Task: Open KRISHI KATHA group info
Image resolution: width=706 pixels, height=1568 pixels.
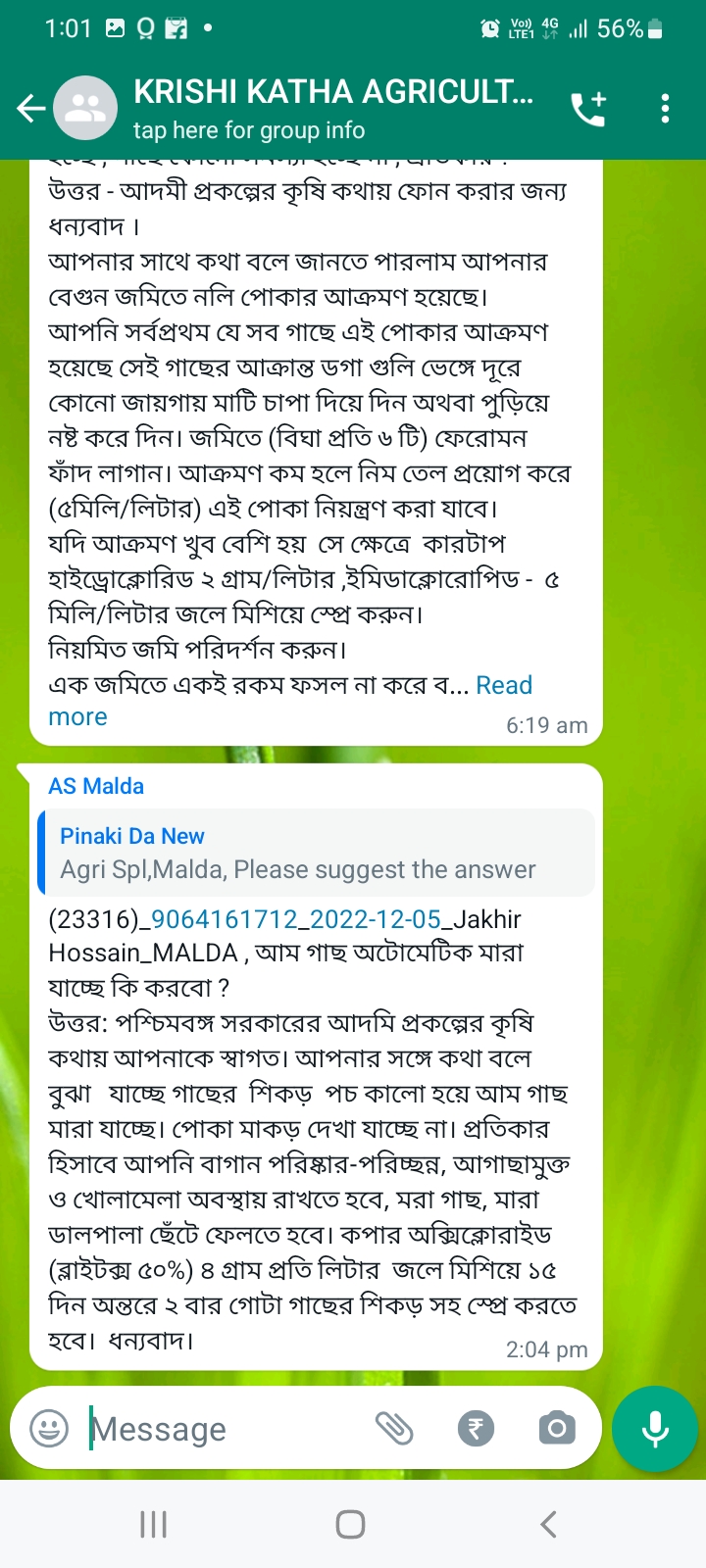Action: (x=333, y=108)
